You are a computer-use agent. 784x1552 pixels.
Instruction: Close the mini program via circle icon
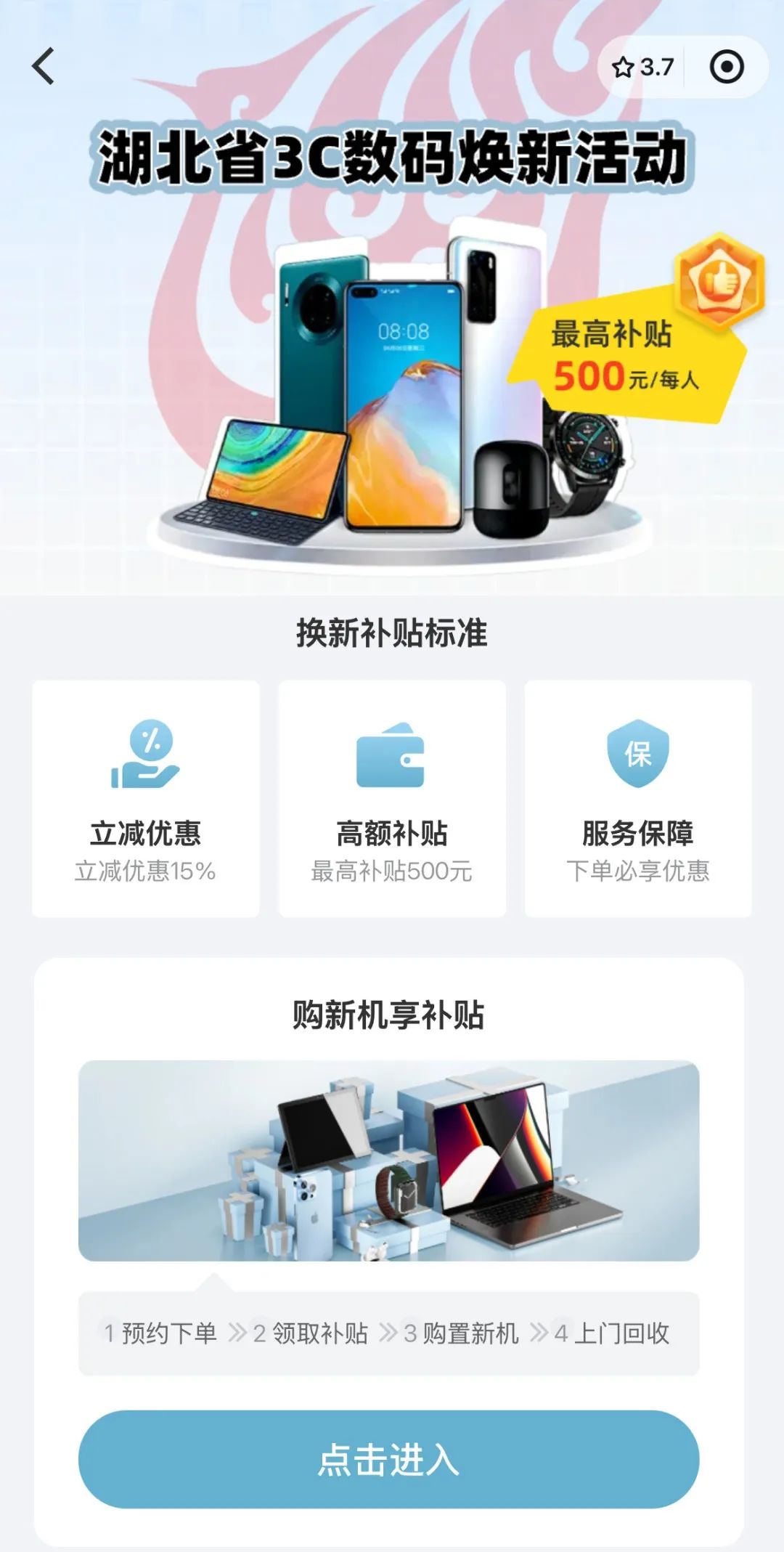[x=726, y=68]
